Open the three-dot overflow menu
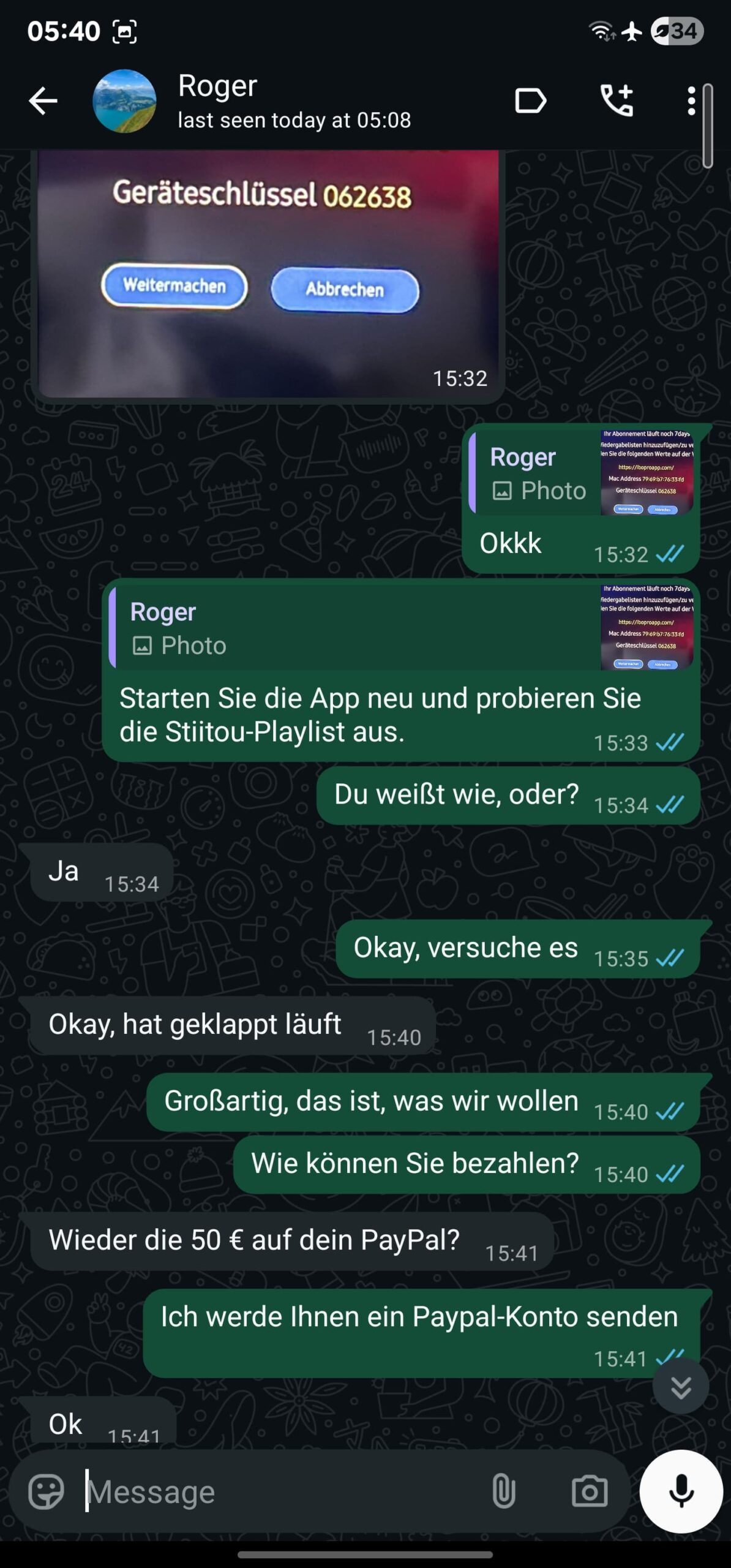 pos(691,101)
